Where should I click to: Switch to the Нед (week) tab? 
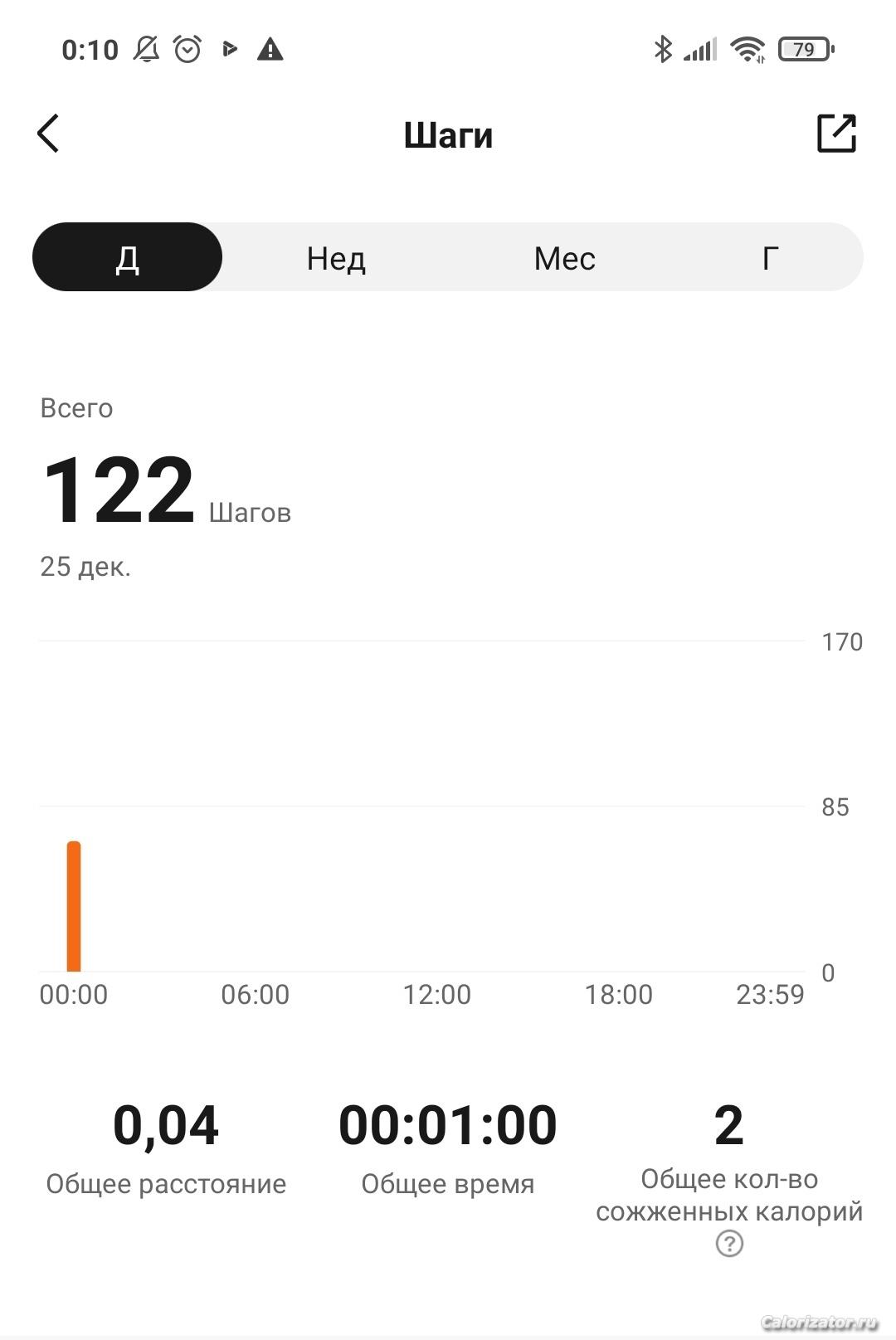(x=336, y=258)
